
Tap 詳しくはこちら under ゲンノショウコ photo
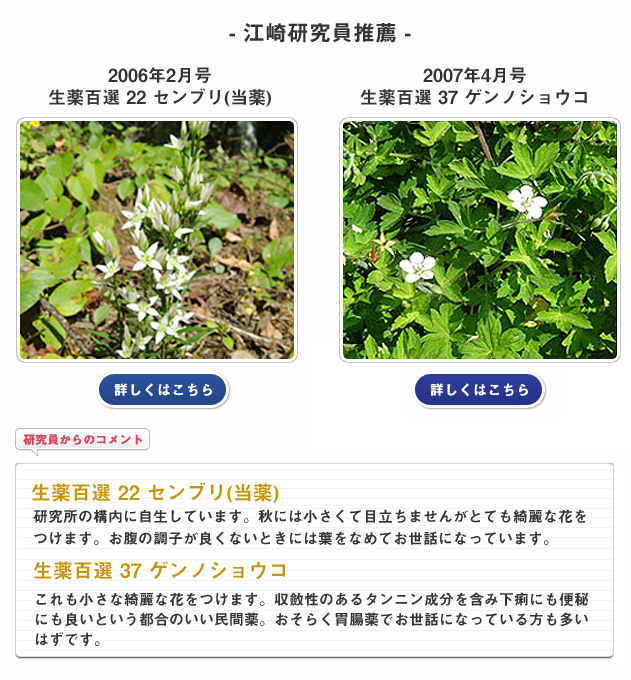point(479,390)
